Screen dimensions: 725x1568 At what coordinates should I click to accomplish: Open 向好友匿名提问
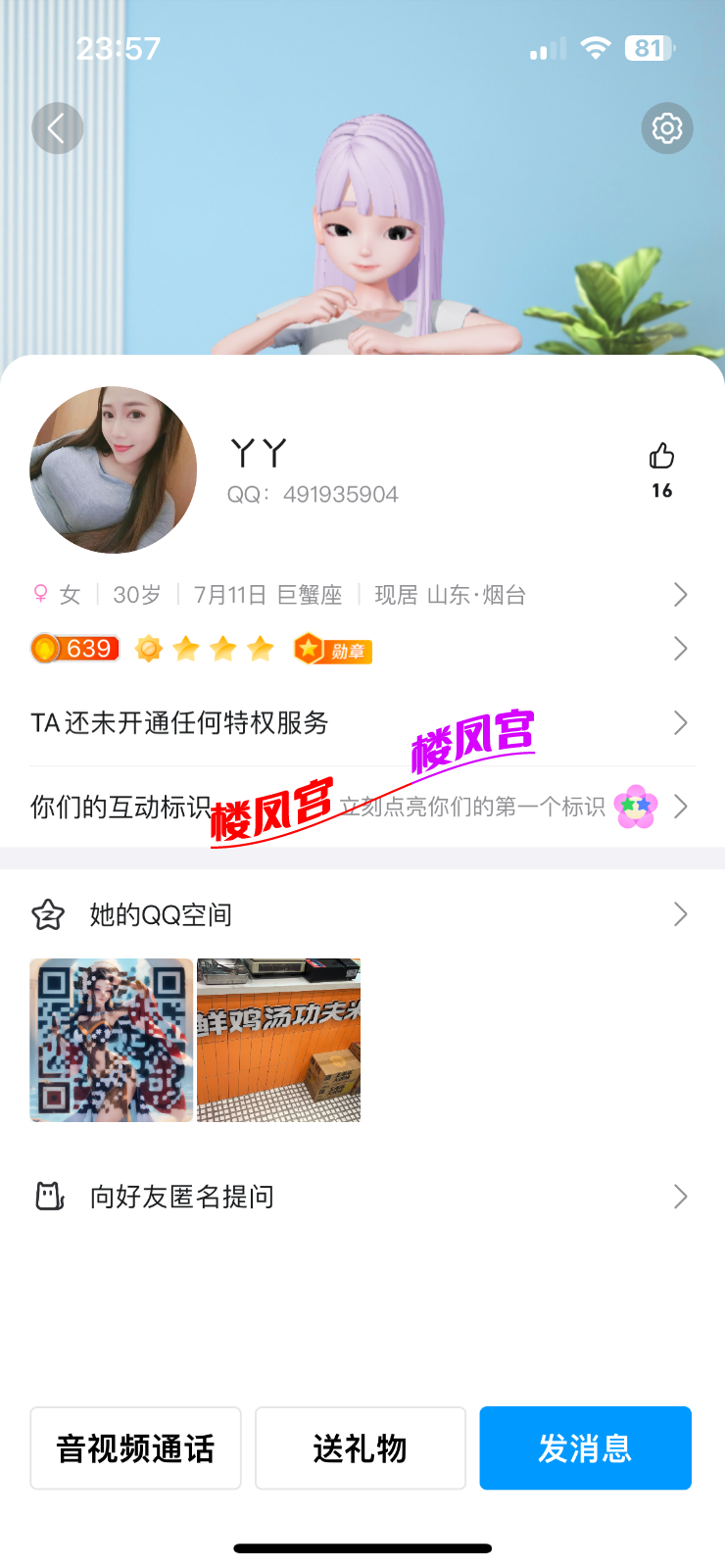[x=361, y=1197]
